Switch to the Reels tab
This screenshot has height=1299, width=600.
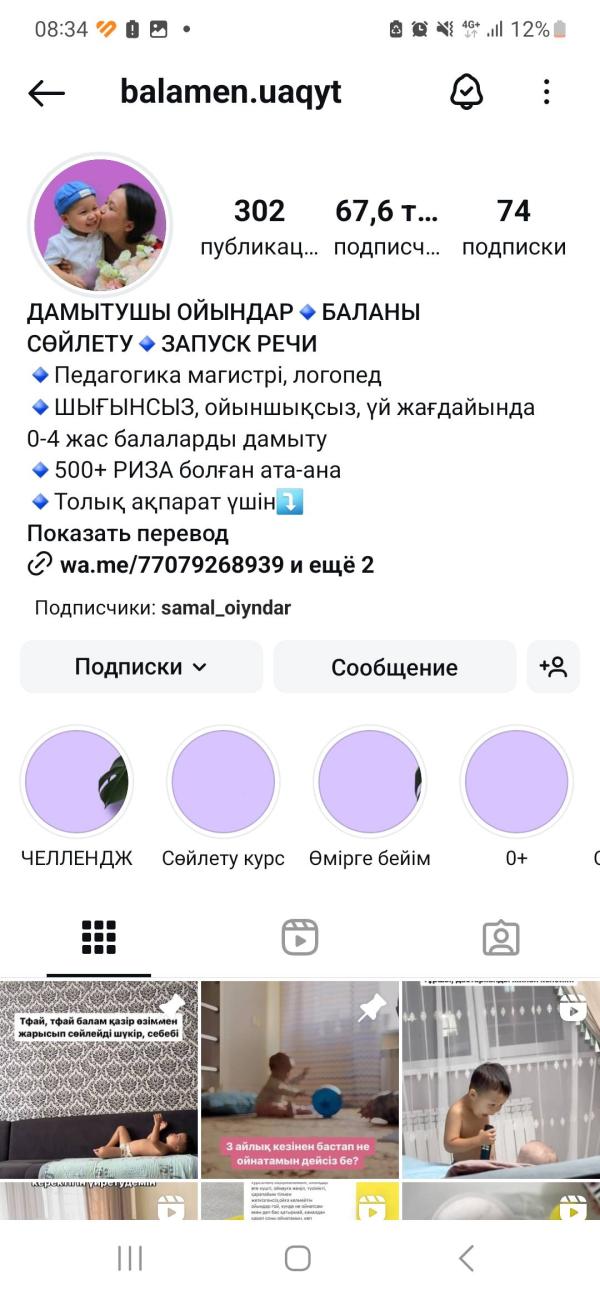(x=299, y=938)
